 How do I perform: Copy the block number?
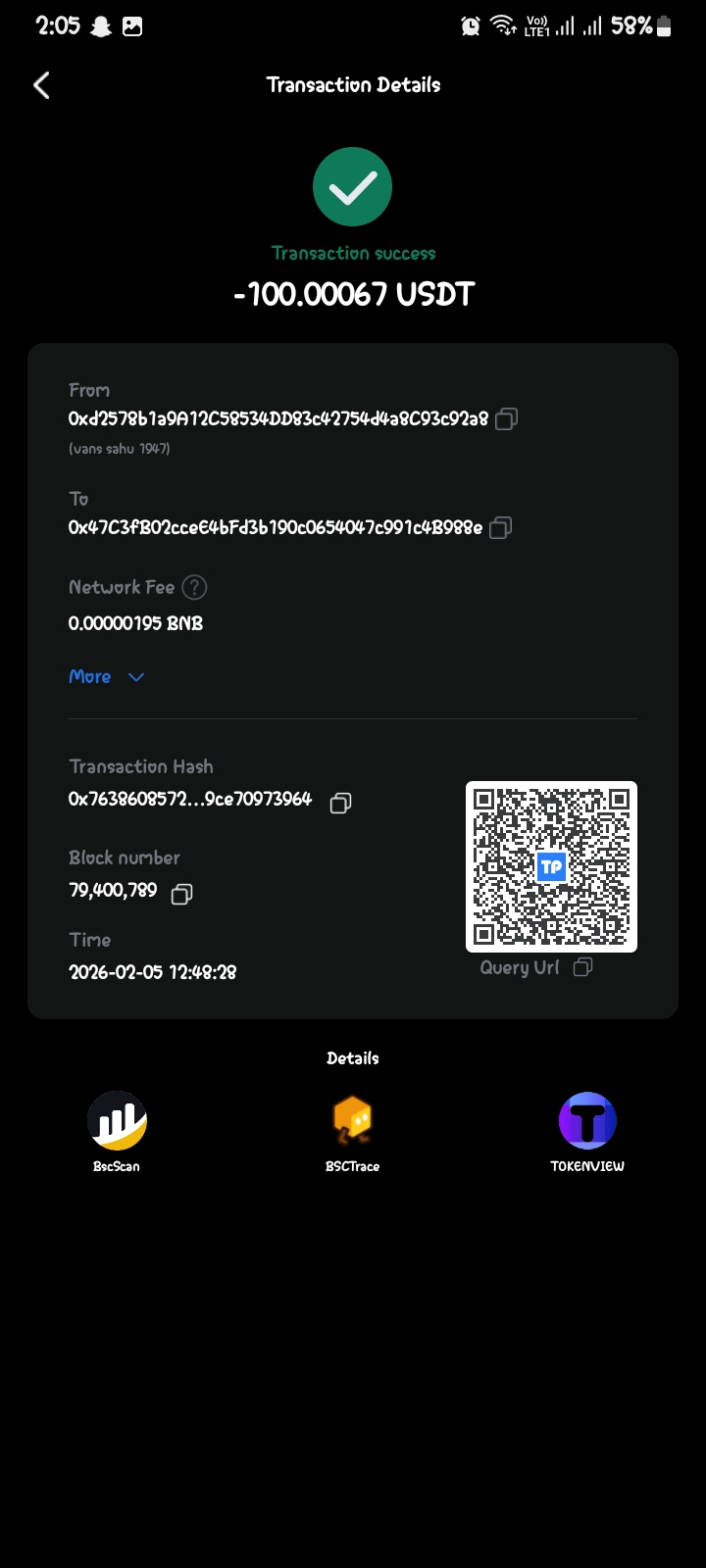[181, 894]
